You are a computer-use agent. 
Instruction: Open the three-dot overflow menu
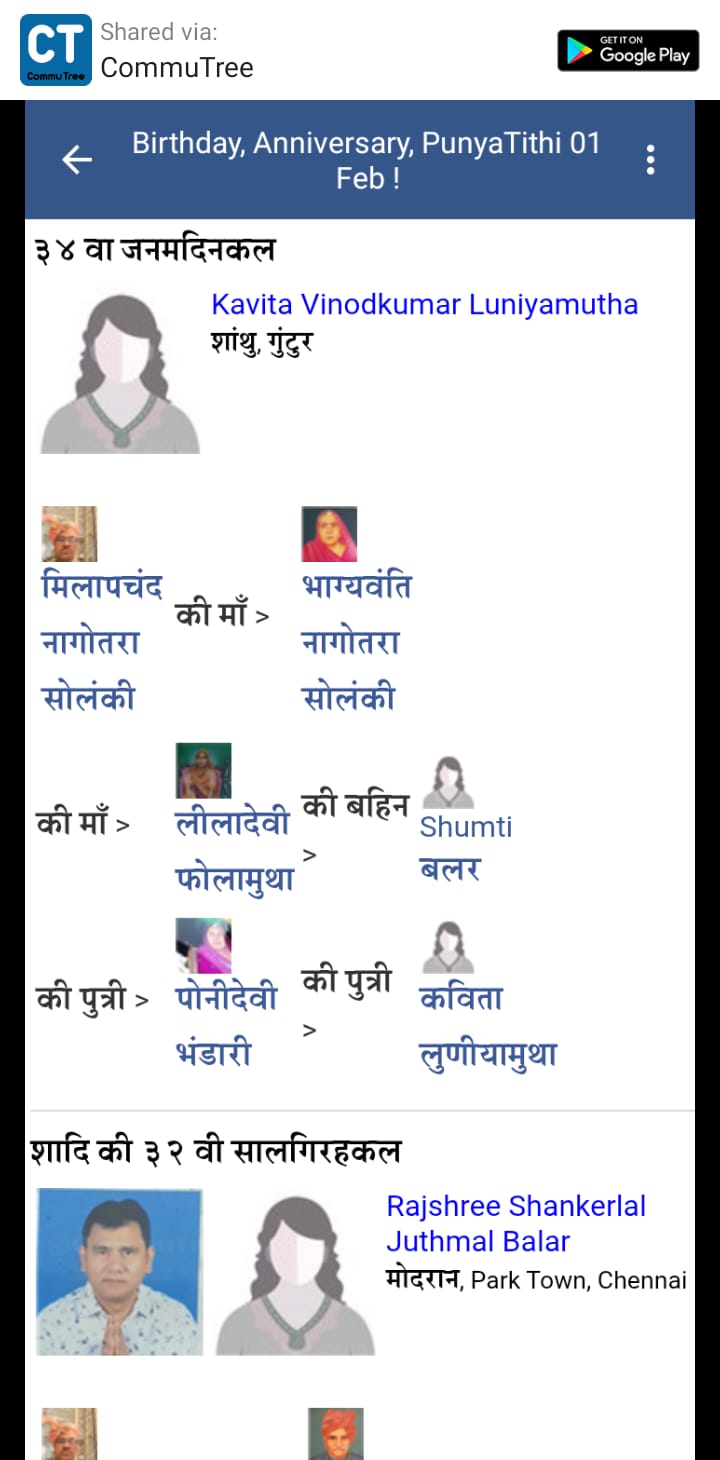point(650,159)
